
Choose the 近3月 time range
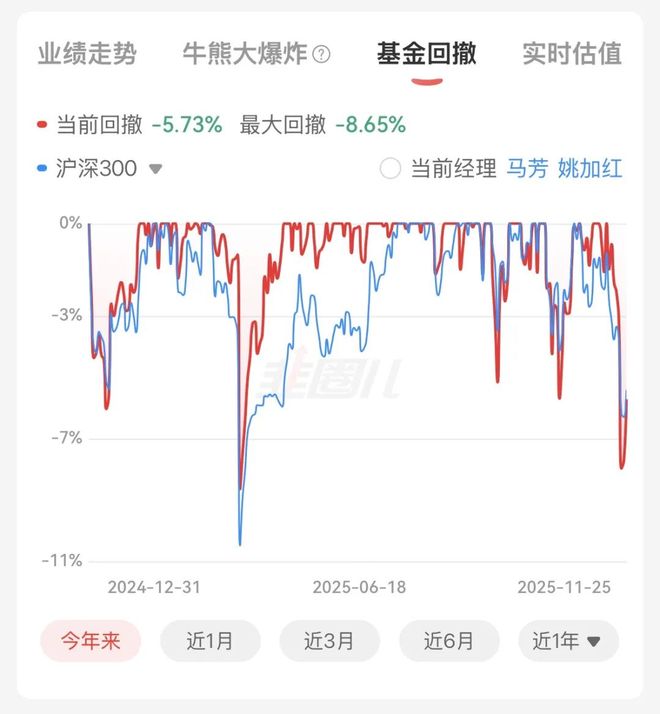(329, 641)
